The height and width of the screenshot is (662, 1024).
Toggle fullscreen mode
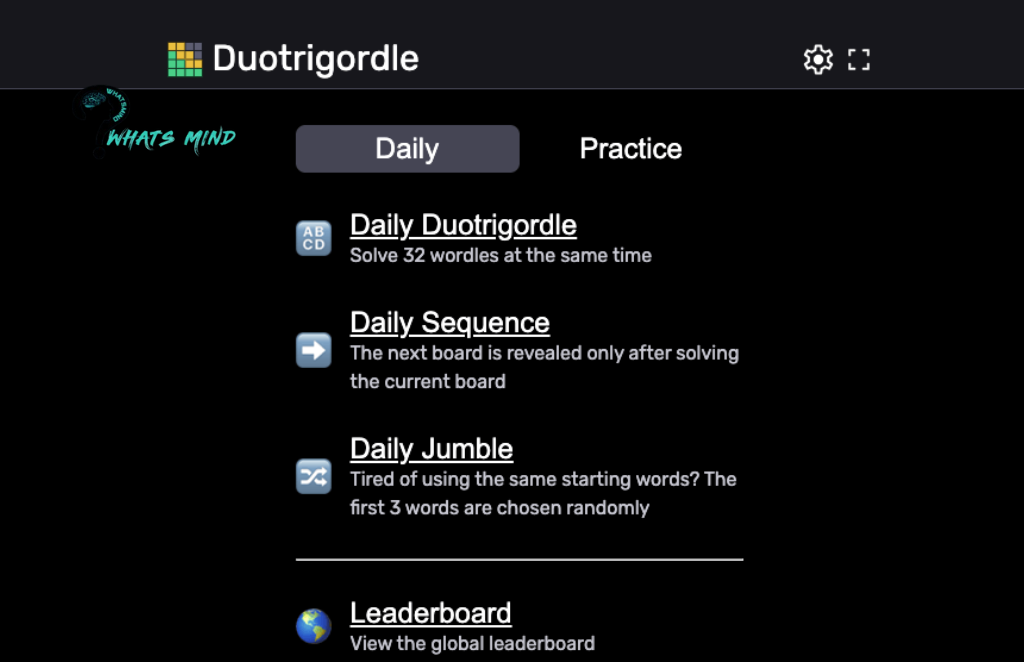(x=858, y=60)
